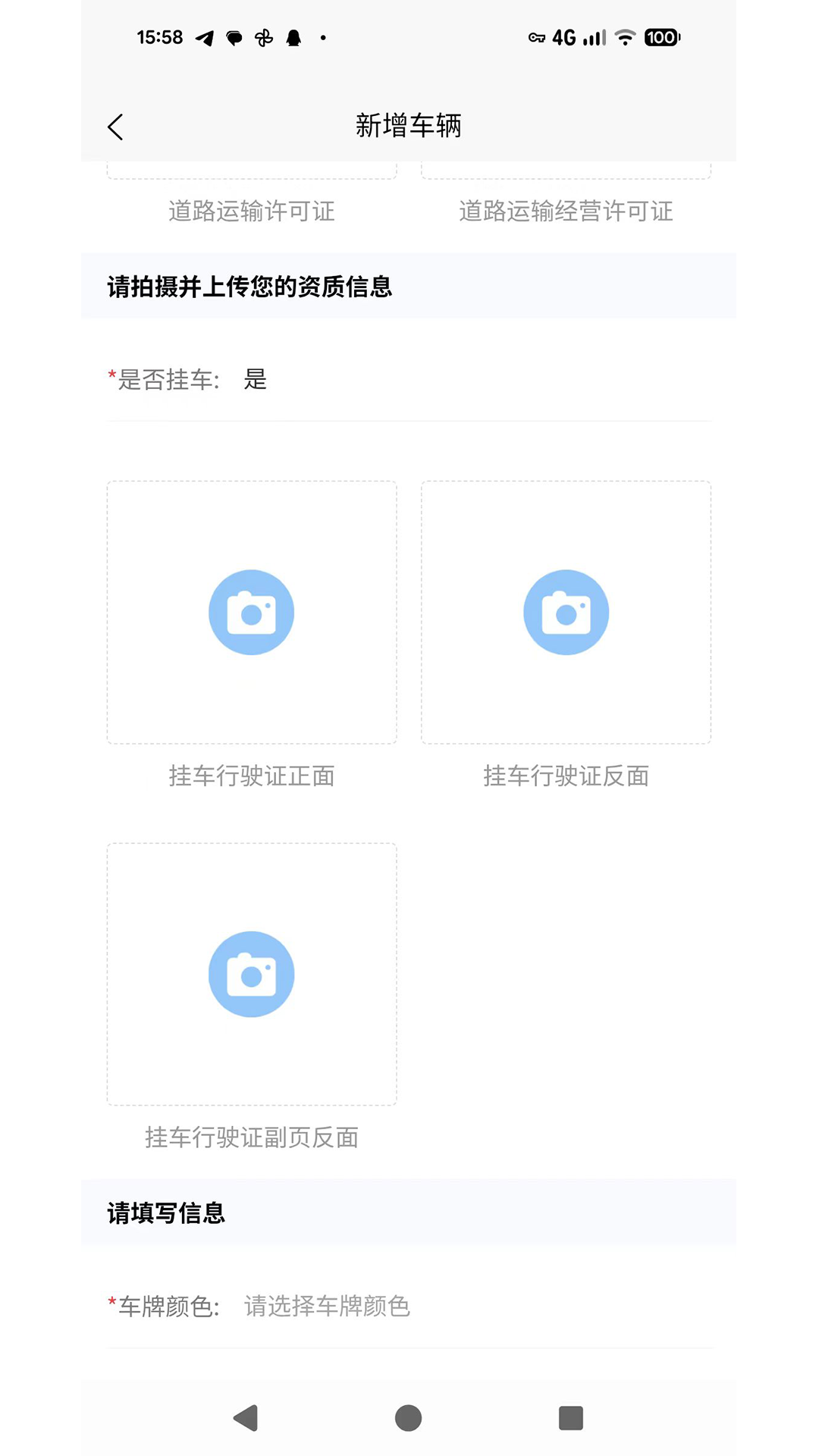Image resolution: width=819 pixels, height=1456 pixels.
Task: Tap the 道路运输经营许可证 upload label
Action: (x=566, y=212)
